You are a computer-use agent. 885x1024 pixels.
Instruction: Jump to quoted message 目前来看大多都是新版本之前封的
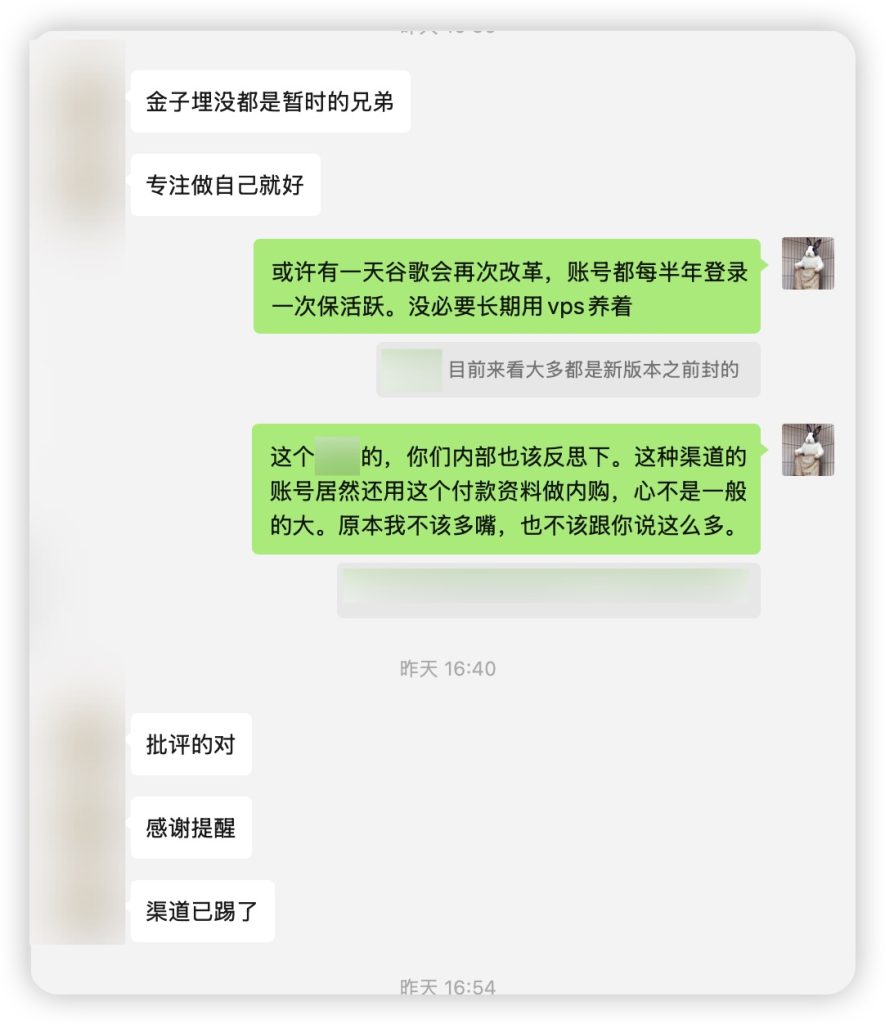pos(591,370)
